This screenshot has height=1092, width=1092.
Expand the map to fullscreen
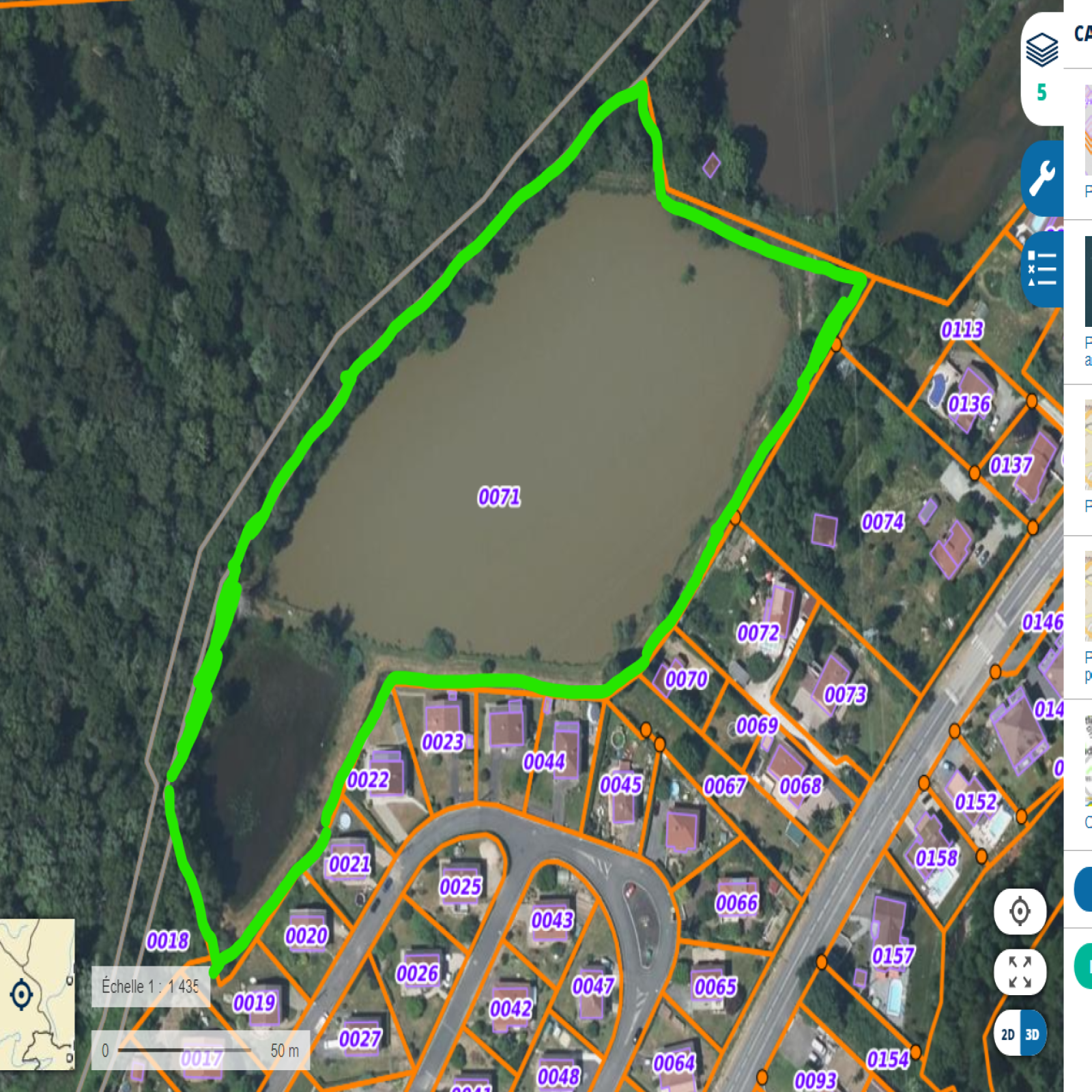click(1020, 971)
